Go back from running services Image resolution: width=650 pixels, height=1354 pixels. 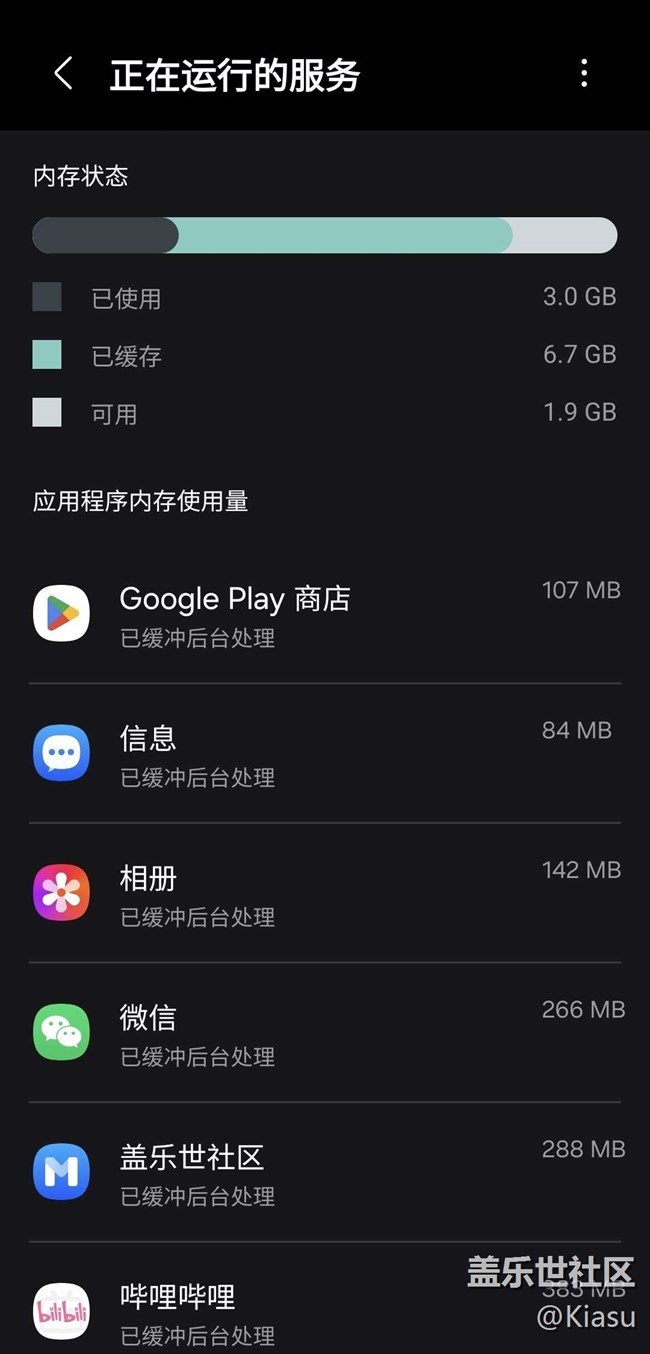[x=63, y=74]
